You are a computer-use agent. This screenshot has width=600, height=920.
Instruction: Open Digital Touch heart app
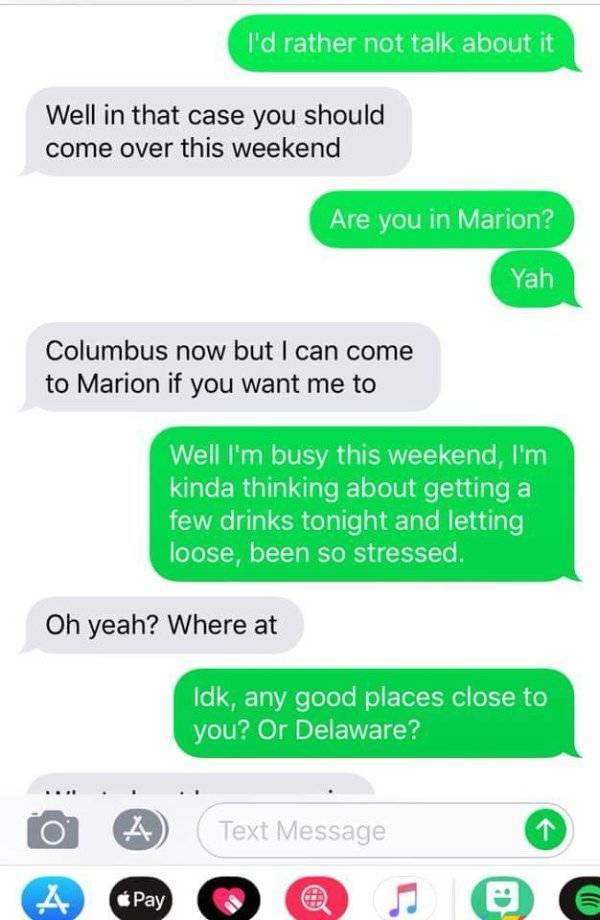point(226,897)
